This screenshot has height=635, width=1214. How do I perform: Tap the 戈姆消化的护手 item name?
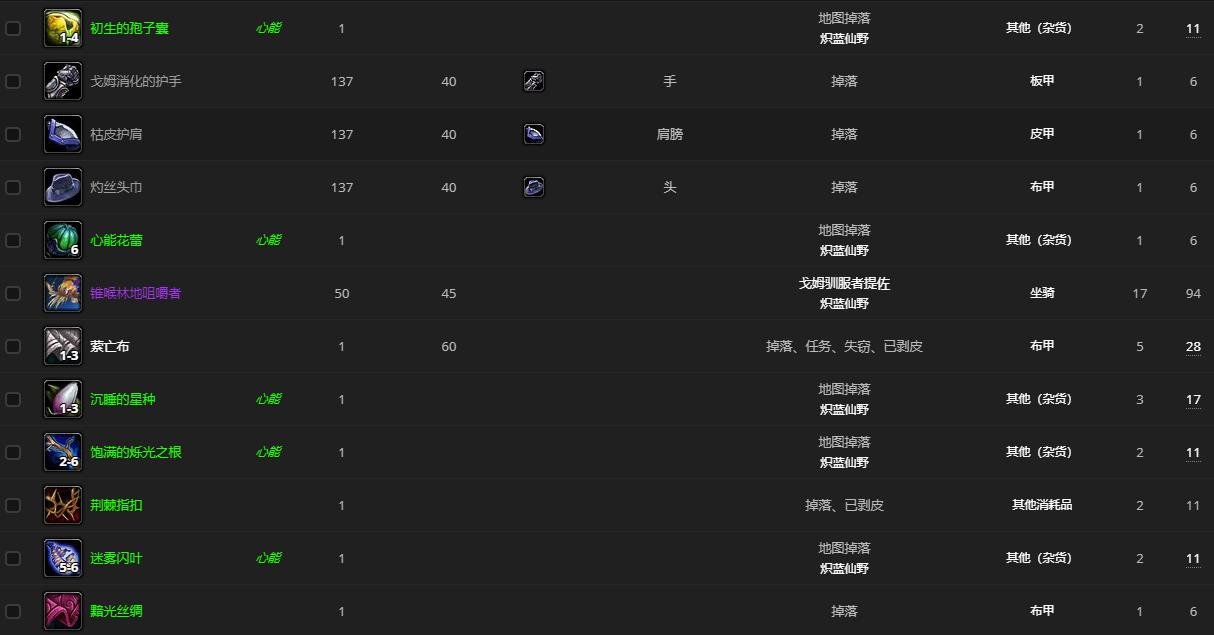pyautogui.click(x=135, y=81)
